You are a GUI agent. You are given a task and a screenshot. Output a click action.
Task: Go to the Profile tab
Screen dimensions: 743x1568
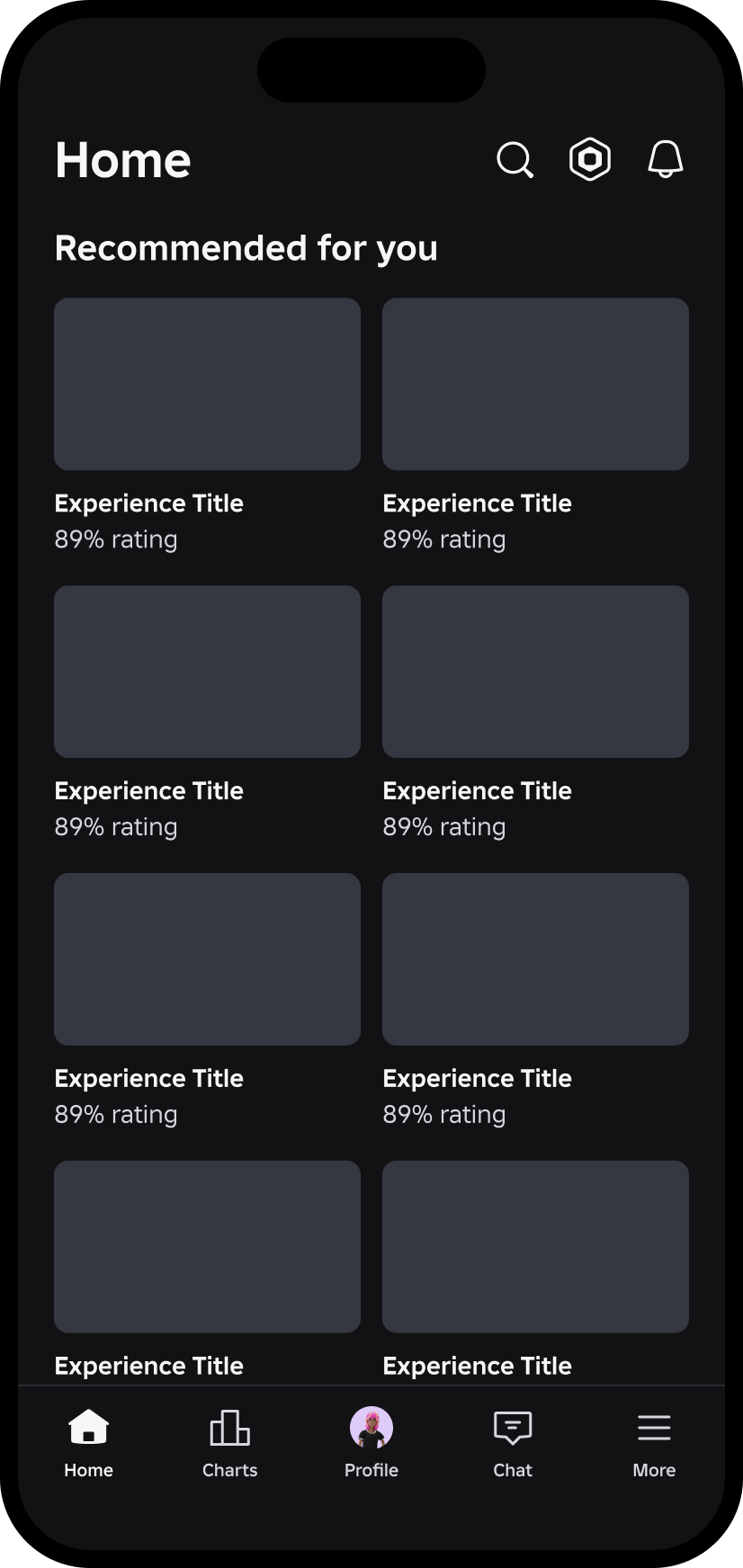click(x=371, y=1444)
